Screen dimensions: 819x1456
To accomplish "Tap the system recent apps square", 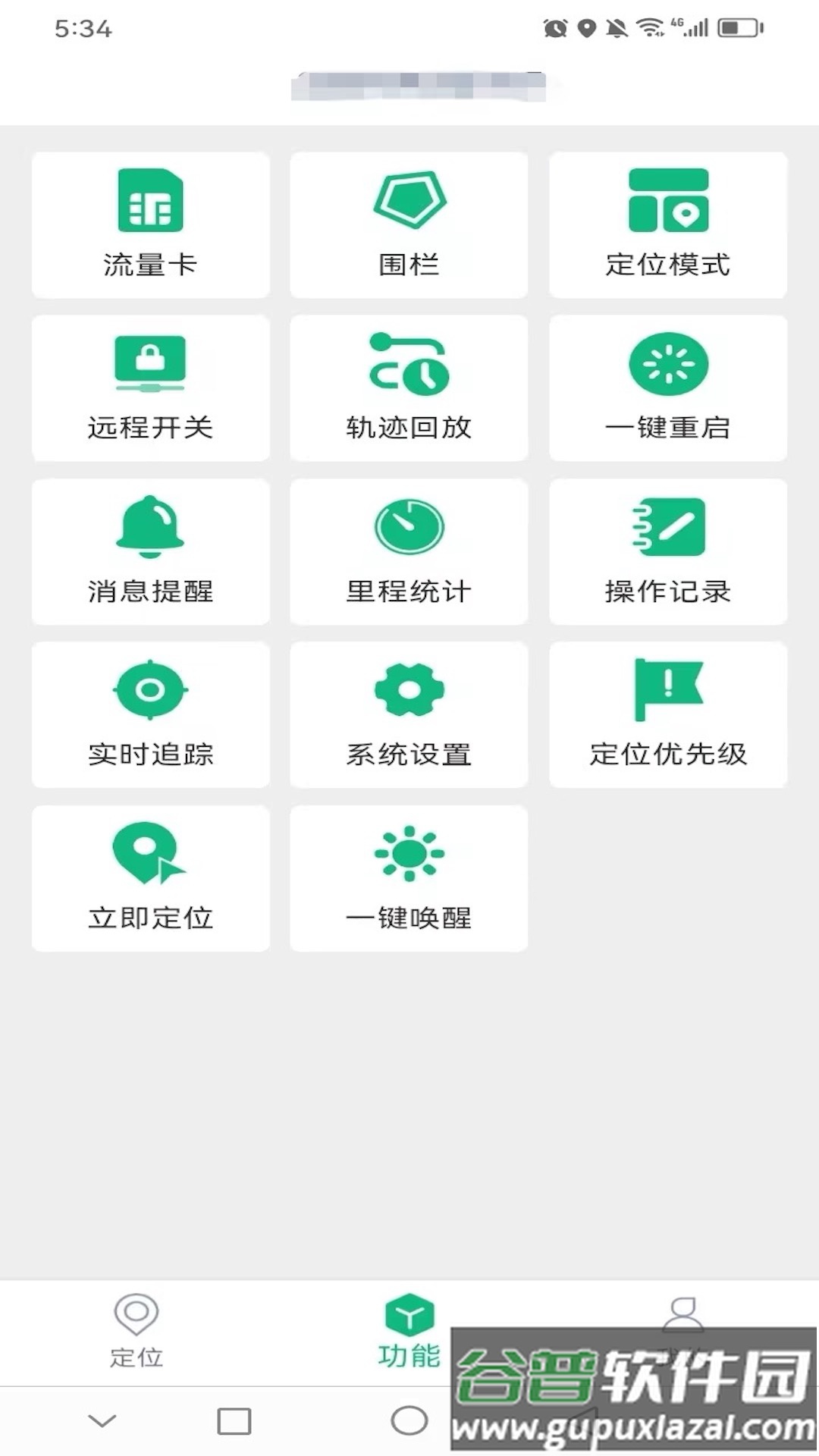I will [x=234, y=1421].
